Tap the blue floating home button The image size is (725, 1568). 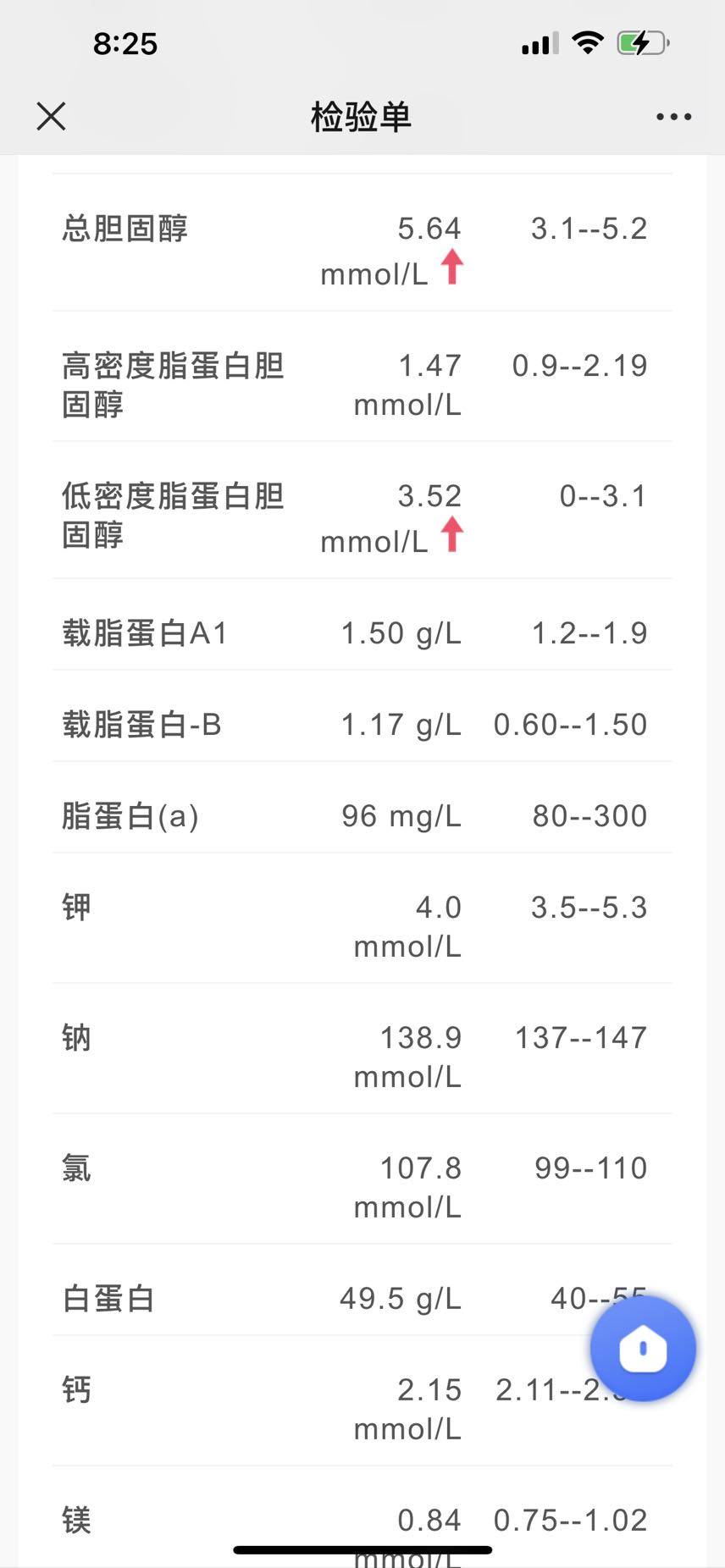643,1348
